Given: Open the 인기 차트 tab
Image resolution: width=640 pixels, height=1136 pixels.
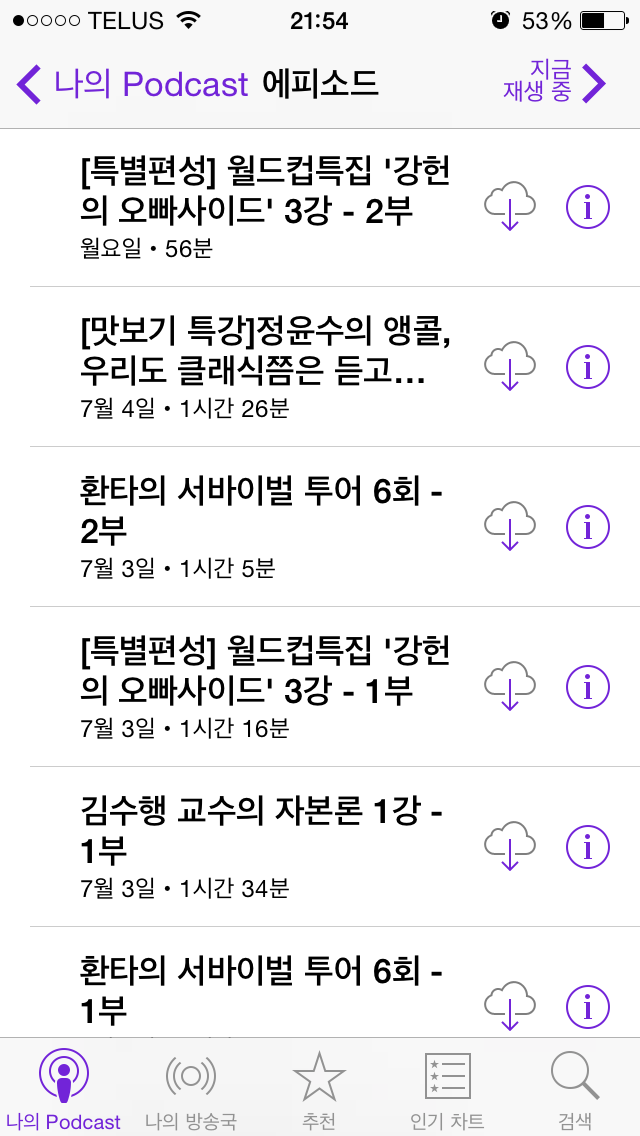Looking at the screenshot, I should (x=447, y=1088).
